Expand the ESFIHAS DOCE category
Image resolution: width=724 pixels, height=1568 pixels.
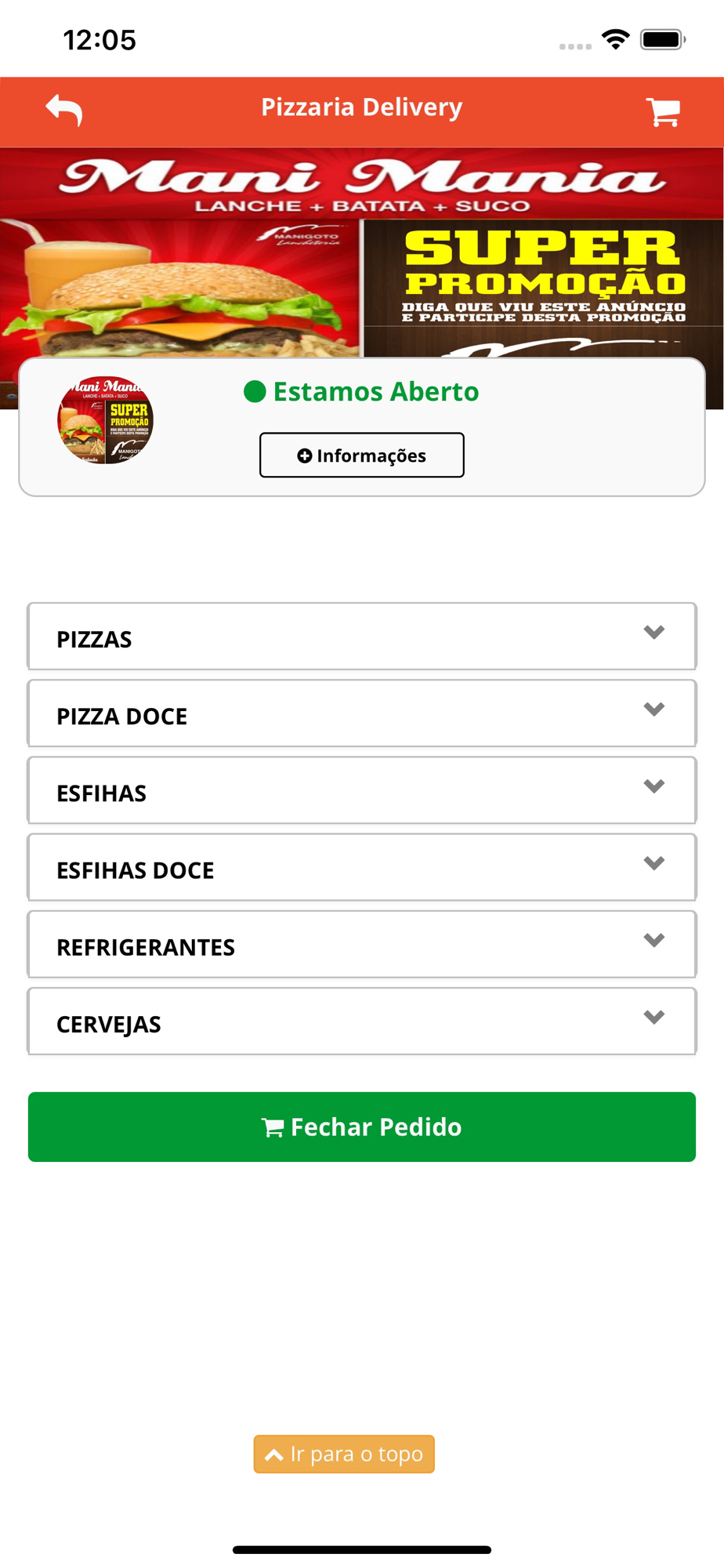(x=362, y=867)
